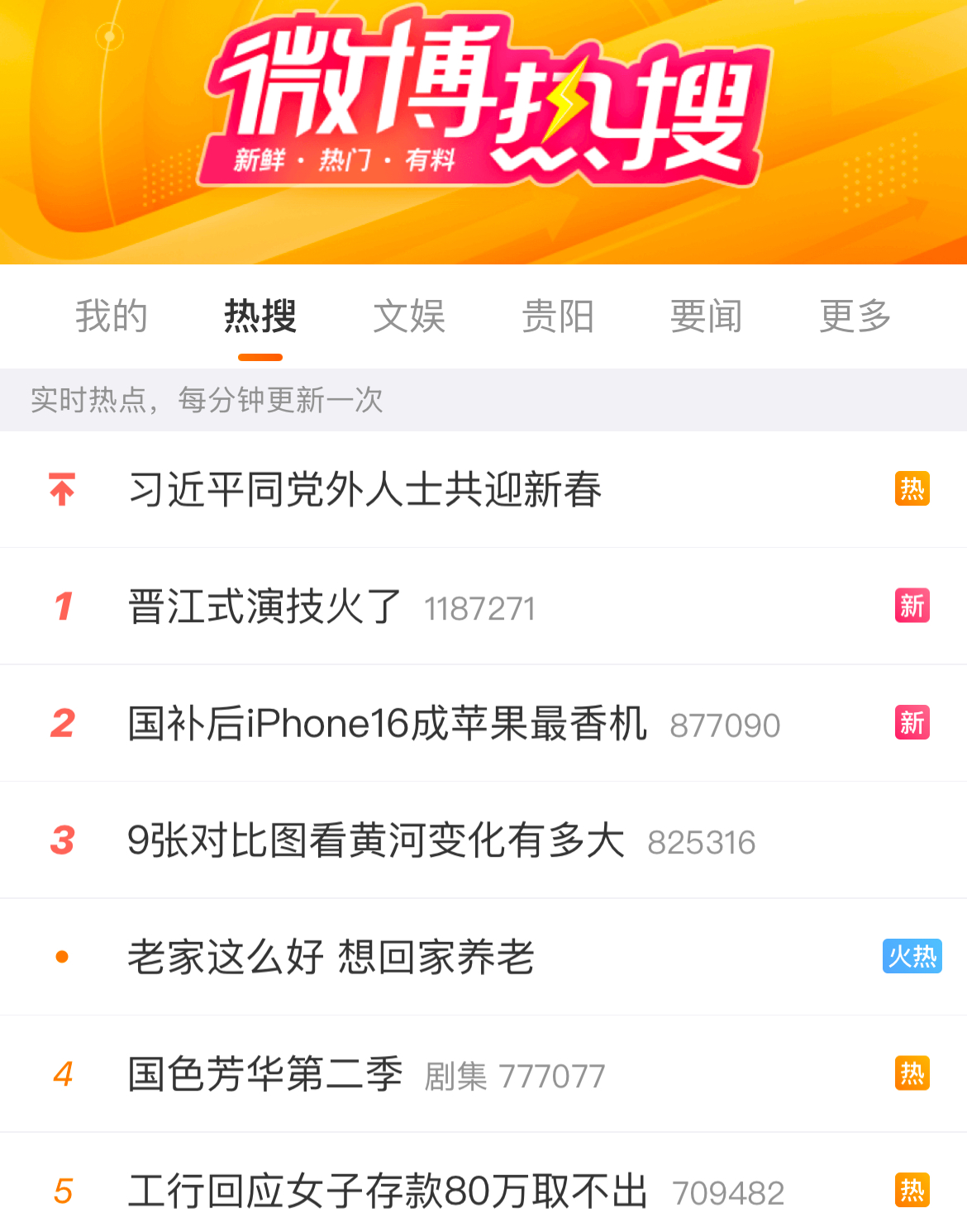The image size is (967, 1232).
Task: Switch to the 文娱 tab
Action: point(409,316)
